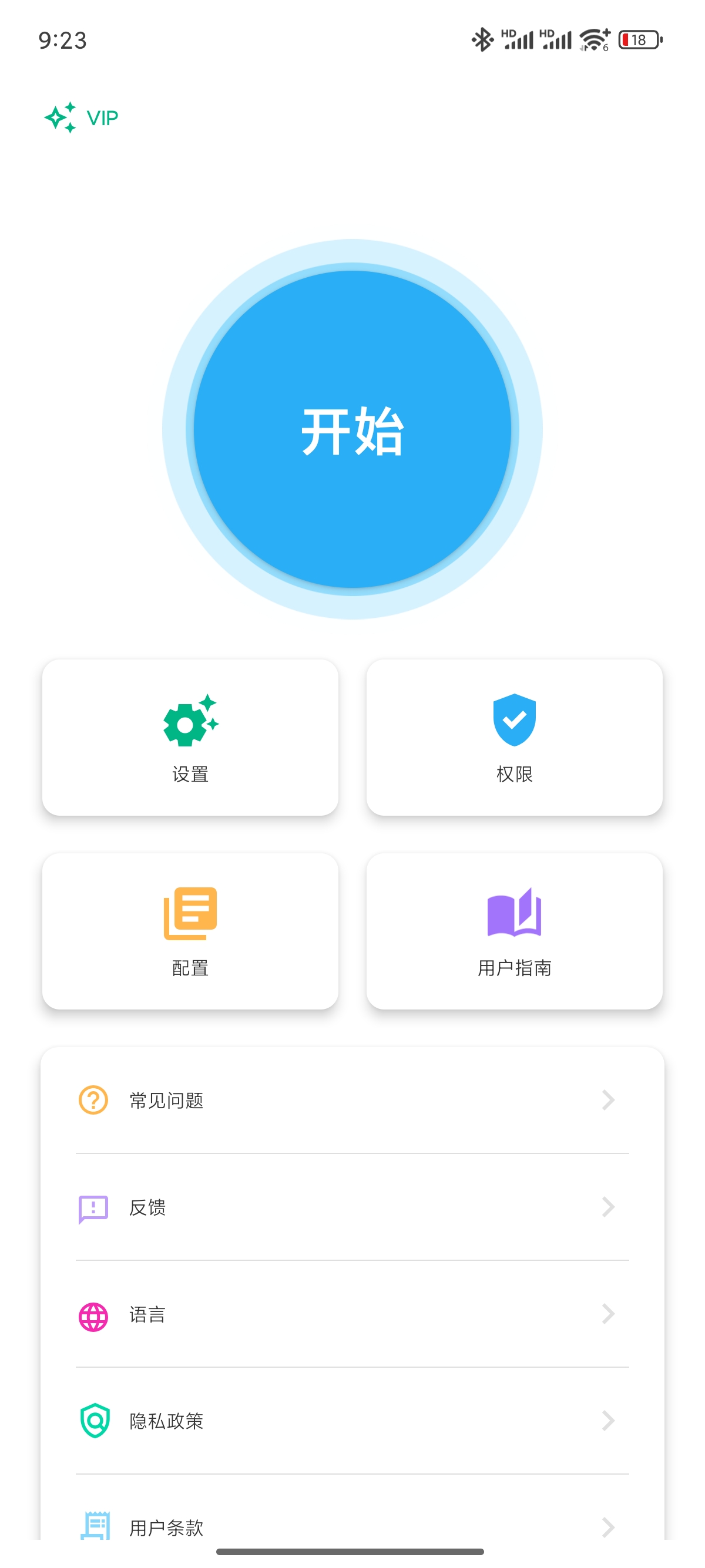Open the VIP membership page

[82, 117]
